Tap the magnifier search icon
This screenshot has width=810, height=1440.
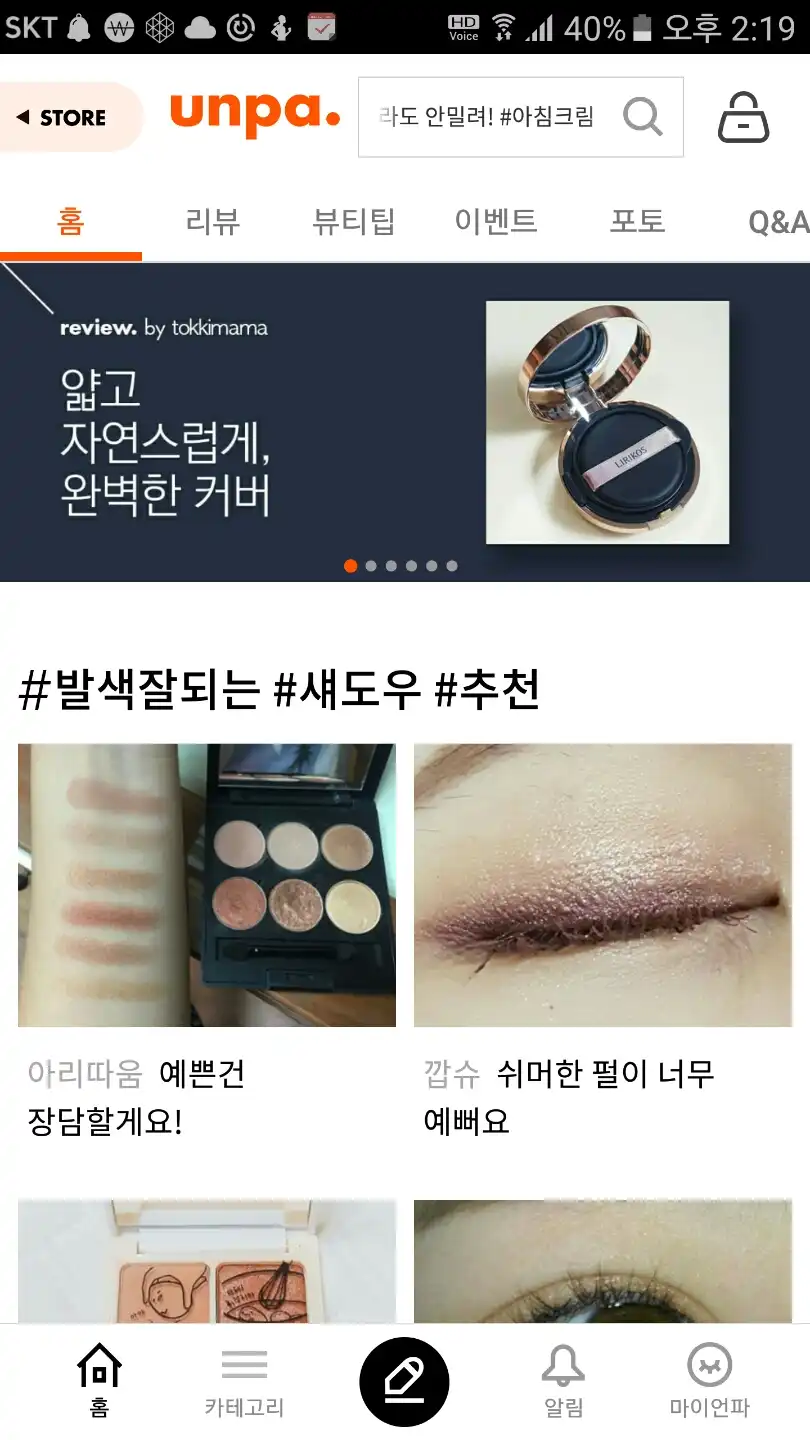(x=643, y=117)
